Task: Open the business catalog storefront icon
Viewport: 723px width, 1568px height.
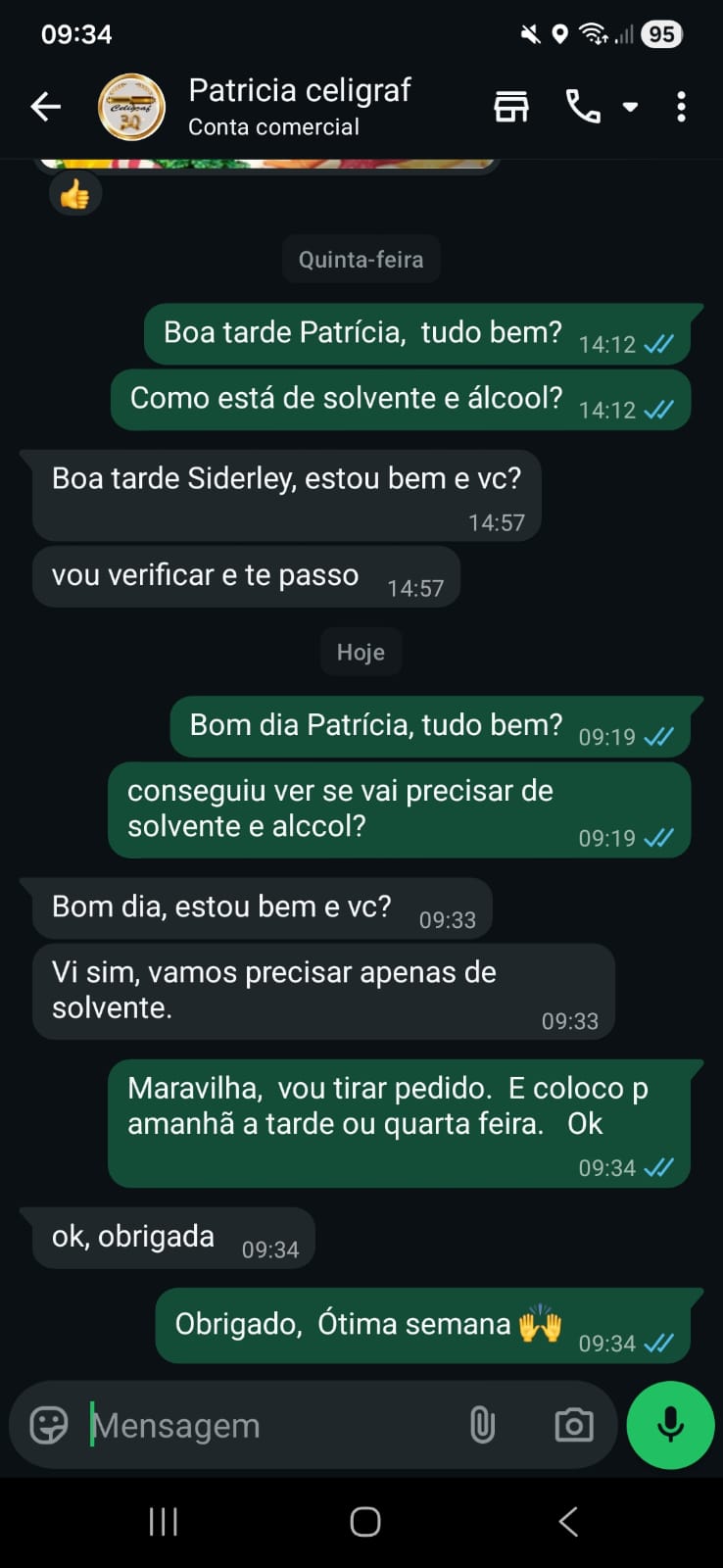Action: (x=510, y=107)
